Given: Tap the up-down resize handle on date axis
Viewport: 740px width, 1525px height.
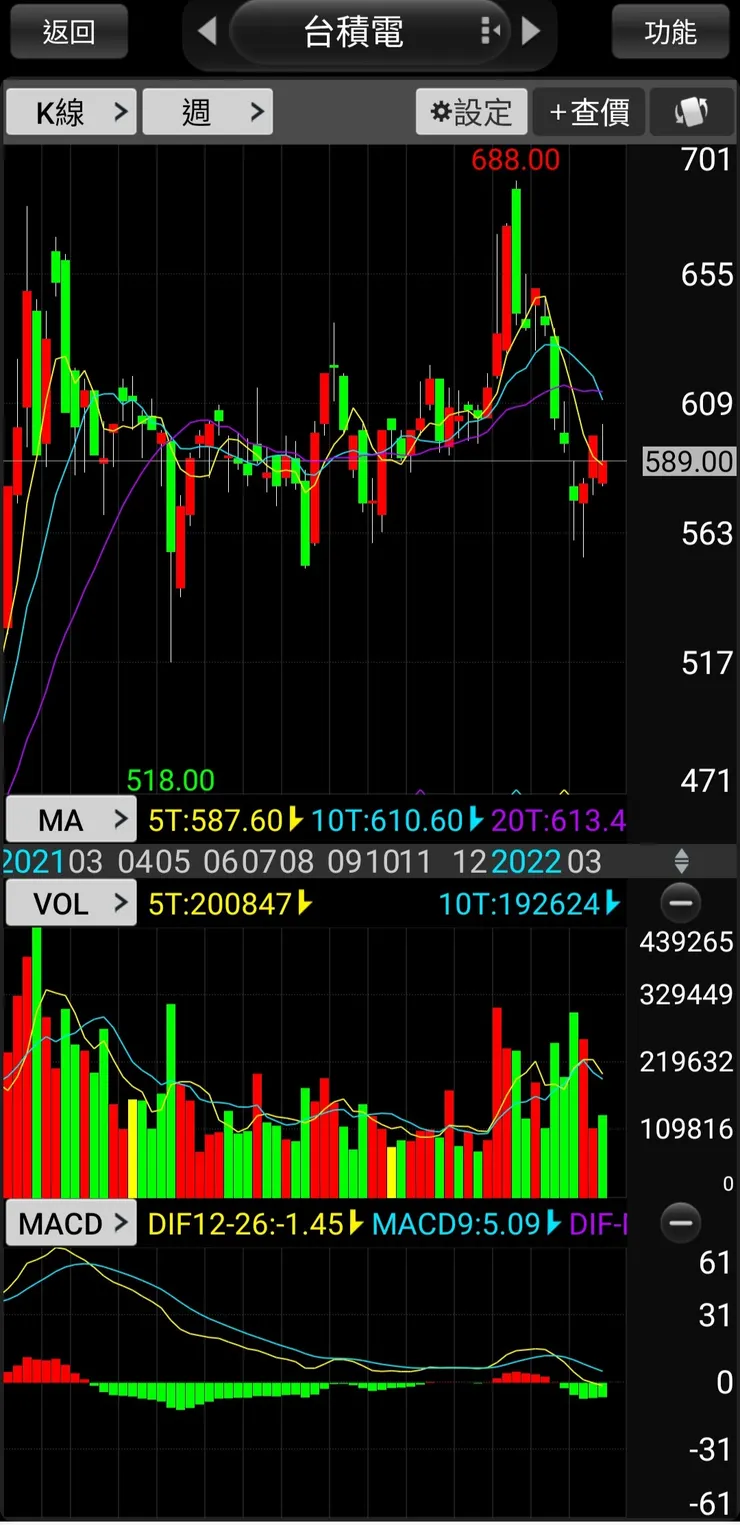Looking at the screenshot, I should (x=682, y=861).
